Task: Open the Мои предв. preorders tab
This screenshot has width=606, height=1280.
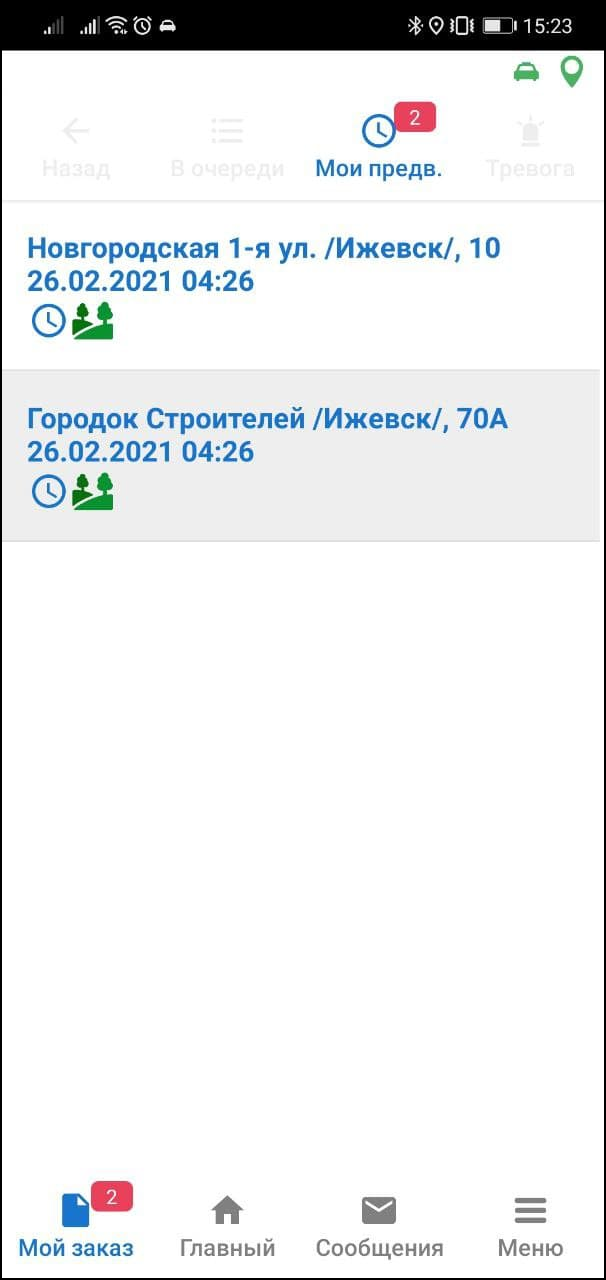Action: pos(378,147)
